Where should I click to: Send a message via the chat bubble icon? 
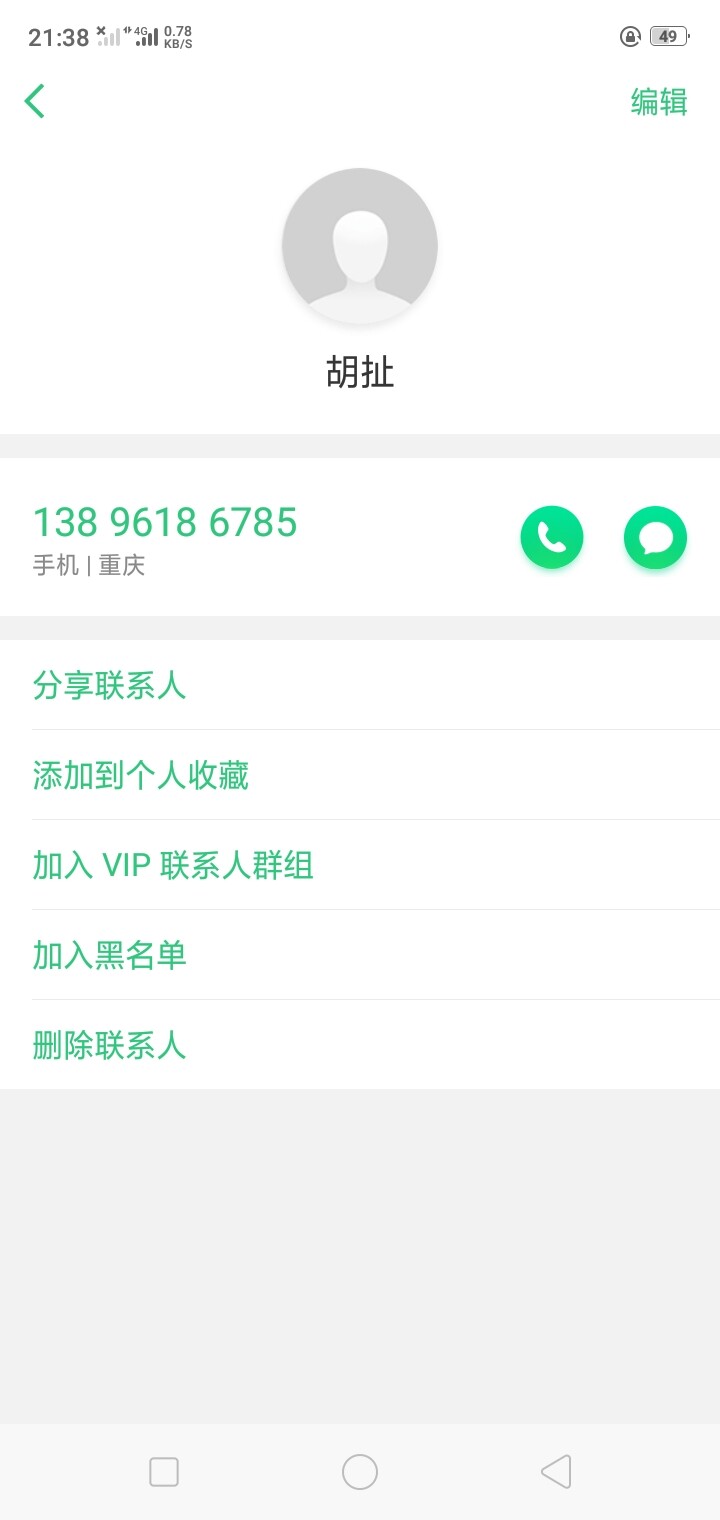coord(655,538)
